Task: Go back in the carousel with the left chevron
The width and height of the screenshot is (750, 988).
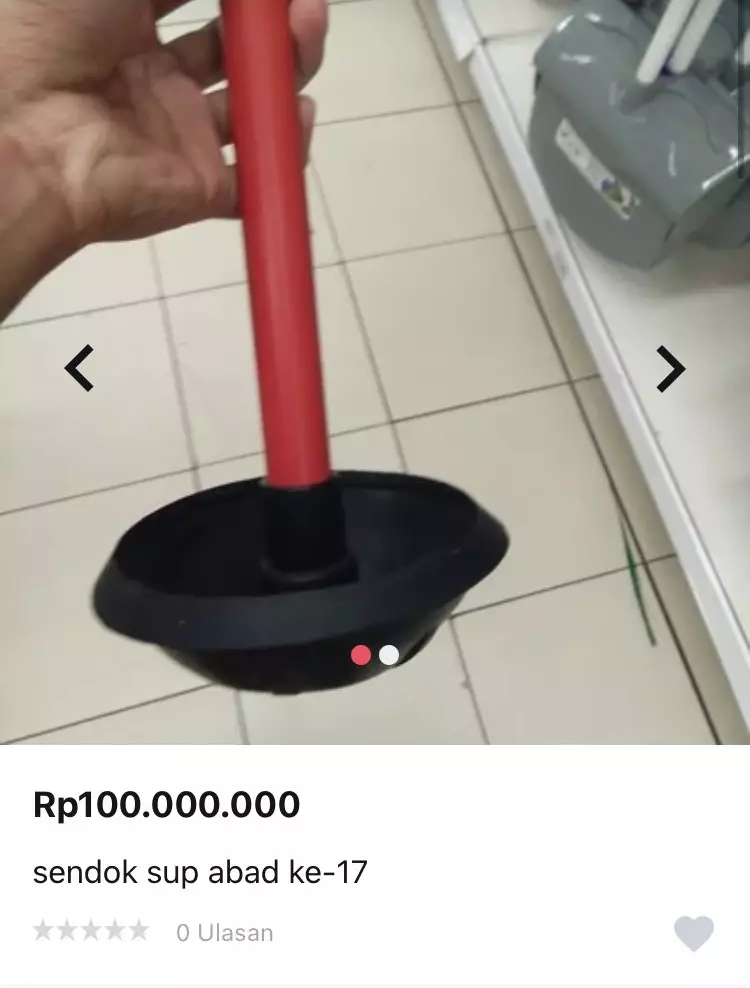Action: [80, 366]
